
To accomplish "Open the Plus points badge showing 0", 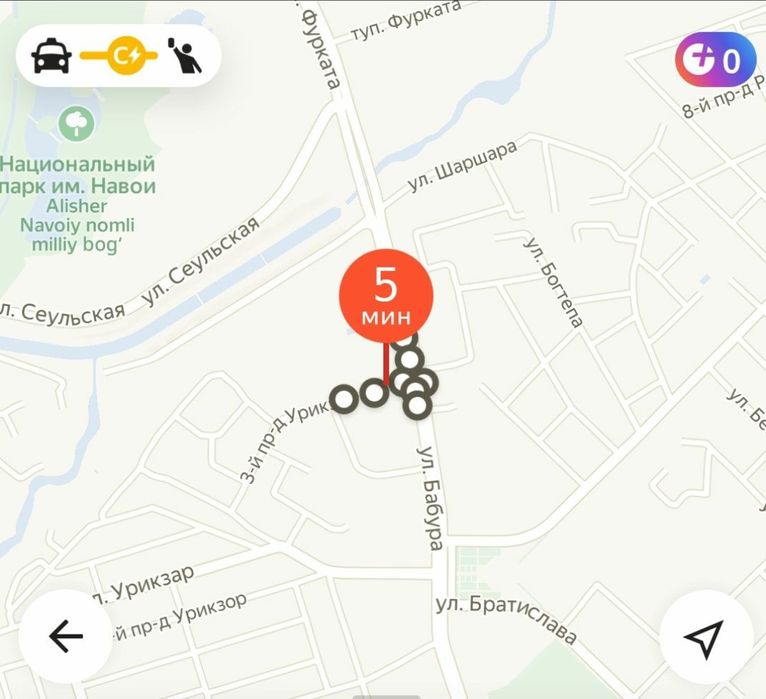I will pyautogui.click(x=713, y=61).
